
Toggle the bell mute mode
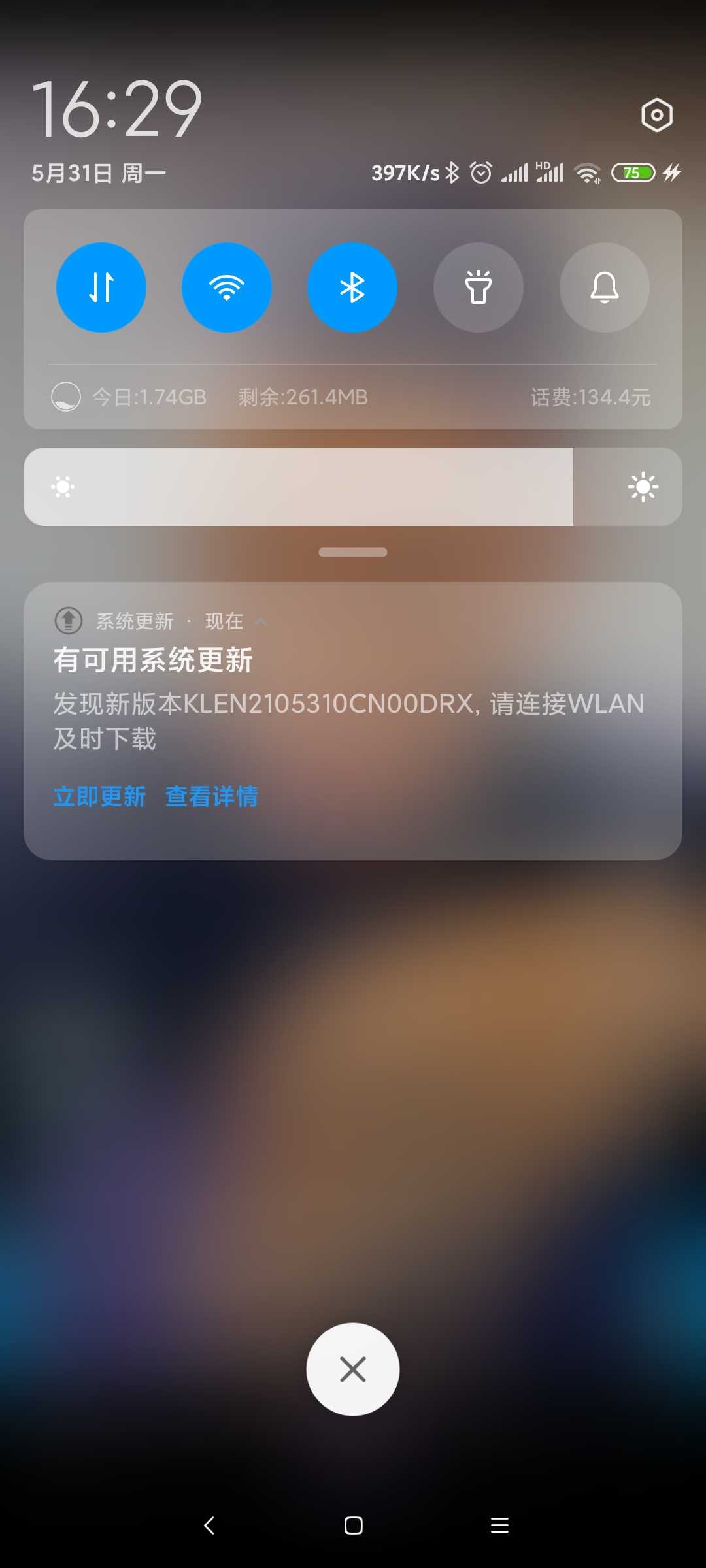tap(605, 287)
